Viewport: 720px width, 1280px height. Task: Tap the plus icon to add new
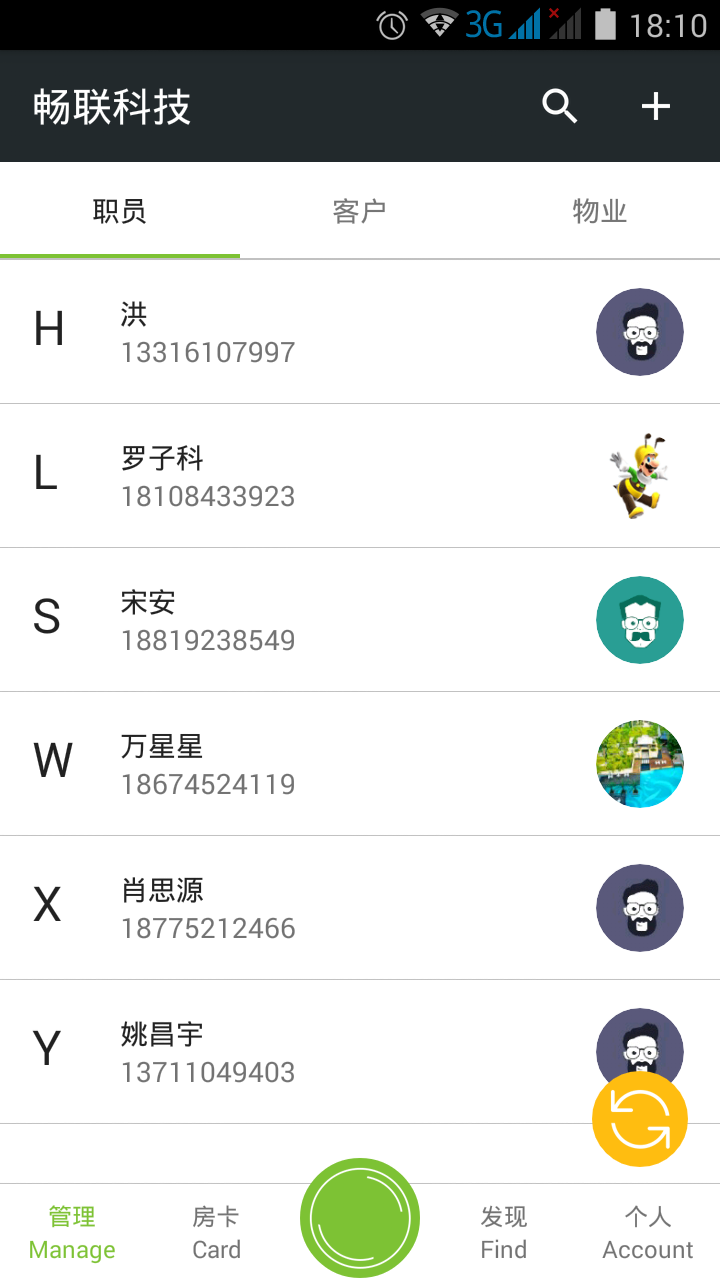click(655, 106)
